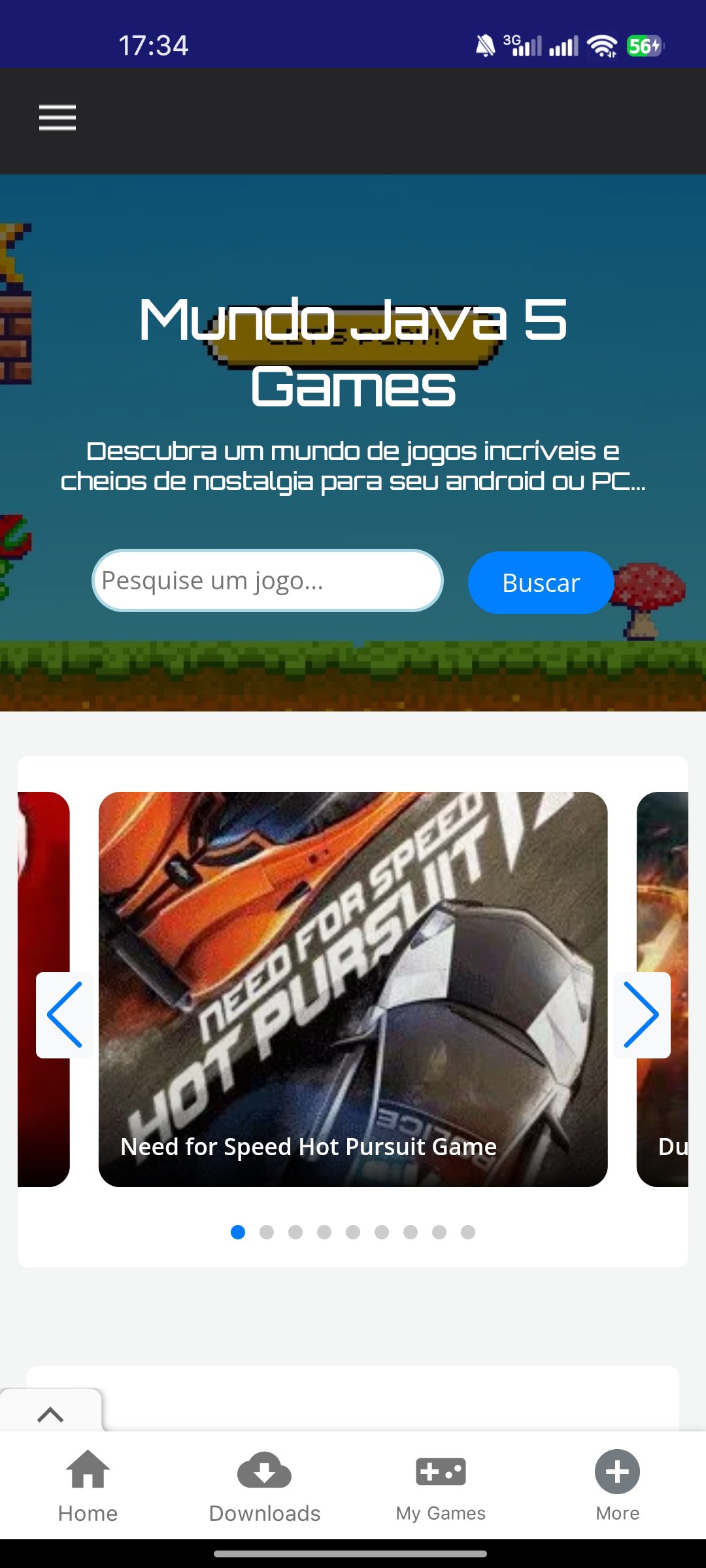The width and height of the screenshot is (706, 1568).
Task: Tap the Buscar button
Action: [x=541, y=583]
